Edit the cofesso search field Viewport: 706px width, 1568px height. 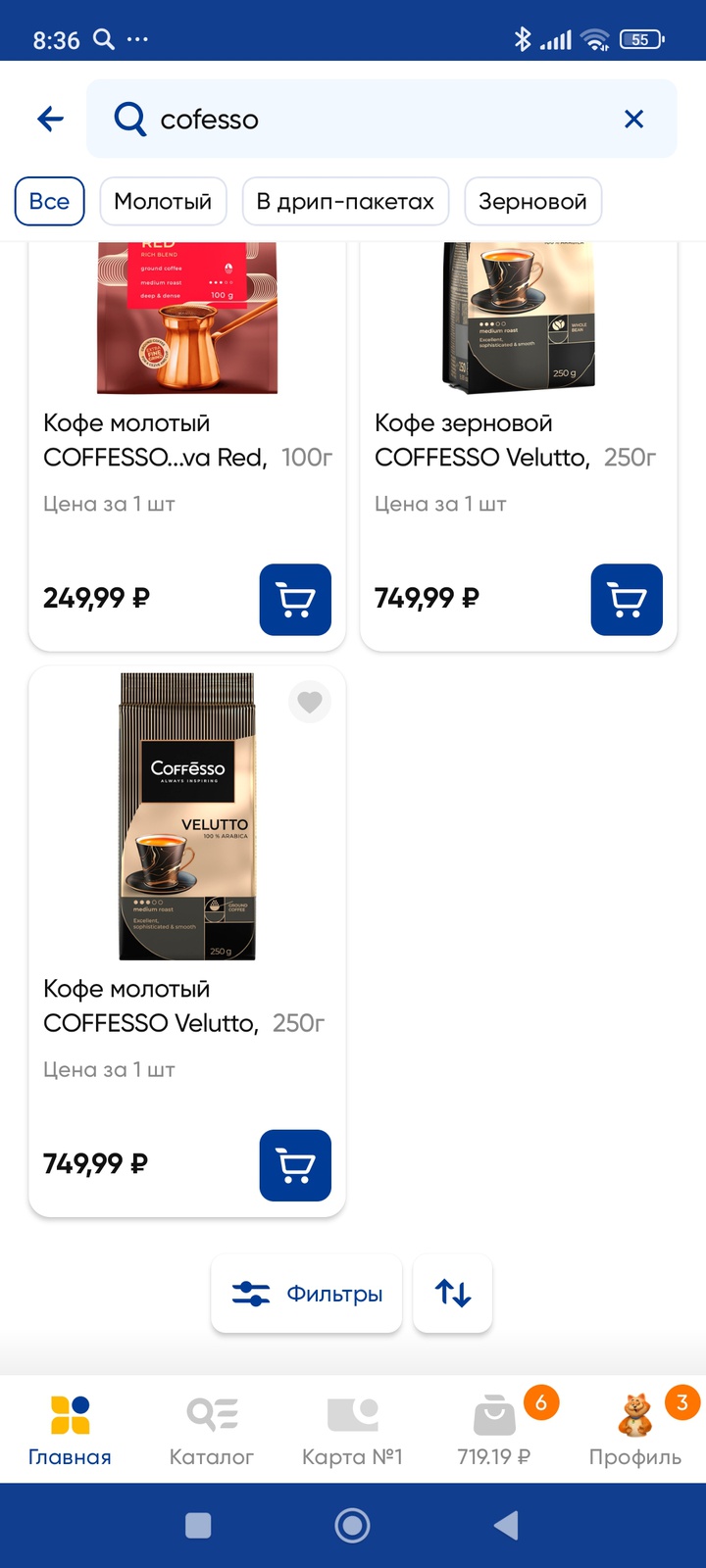click(373, 120)
